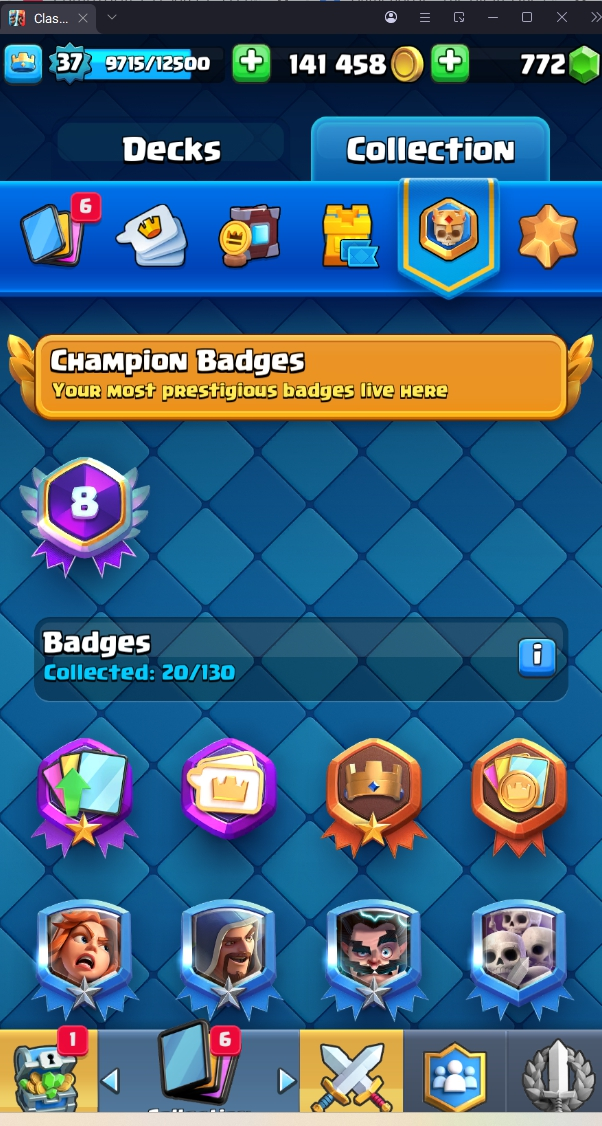Open the star points section
This screenshot has height=1126, width=602.
(548, 237)
